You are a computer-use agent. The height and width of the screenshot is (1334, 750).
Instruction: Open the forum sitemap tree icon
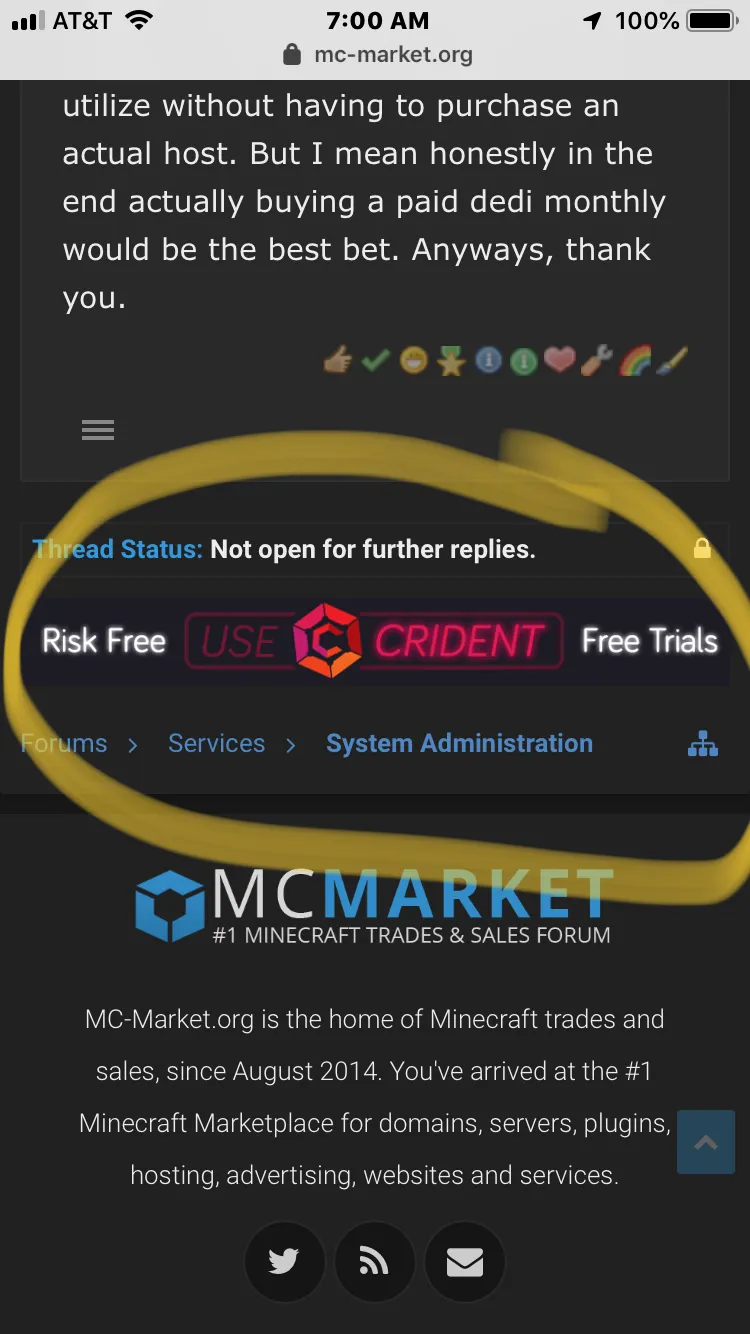(x=702, y=744)
